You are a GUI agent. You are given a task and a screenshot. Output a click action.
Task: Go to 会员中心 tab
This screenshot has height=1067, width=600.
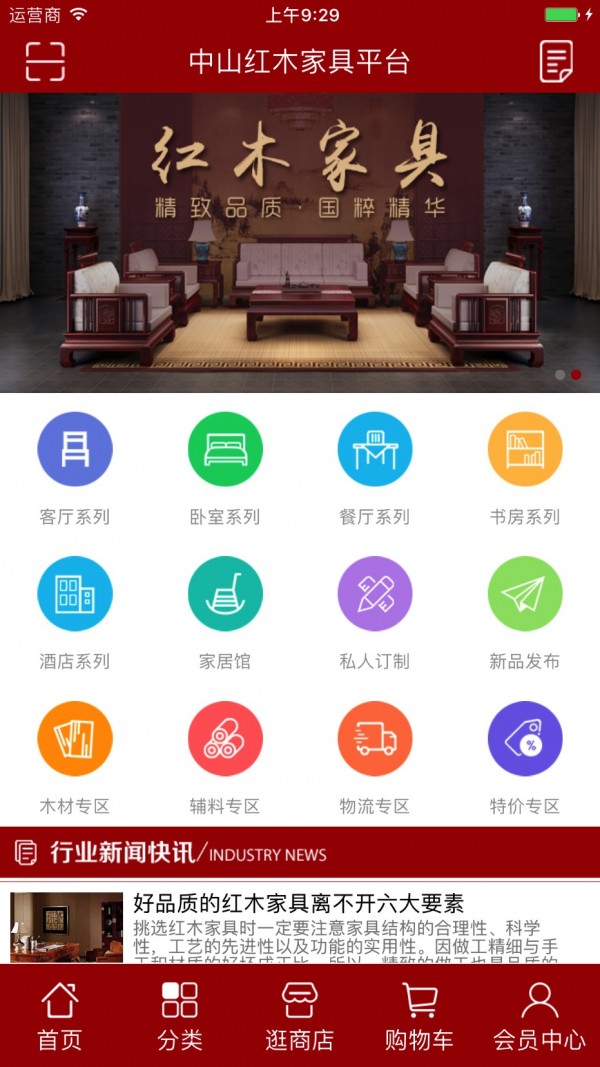click(540, 1015)
